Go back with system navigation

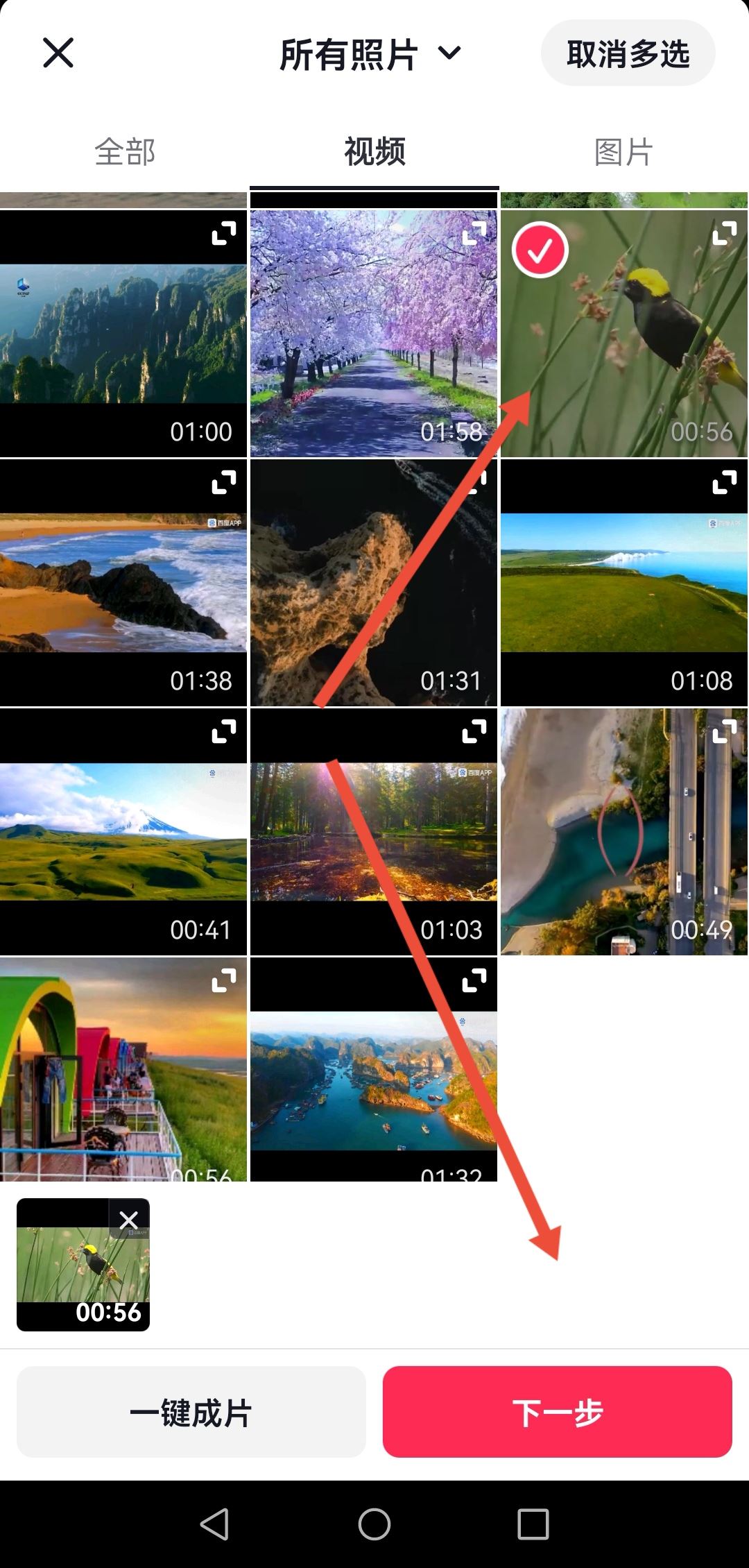(214, 1524)
